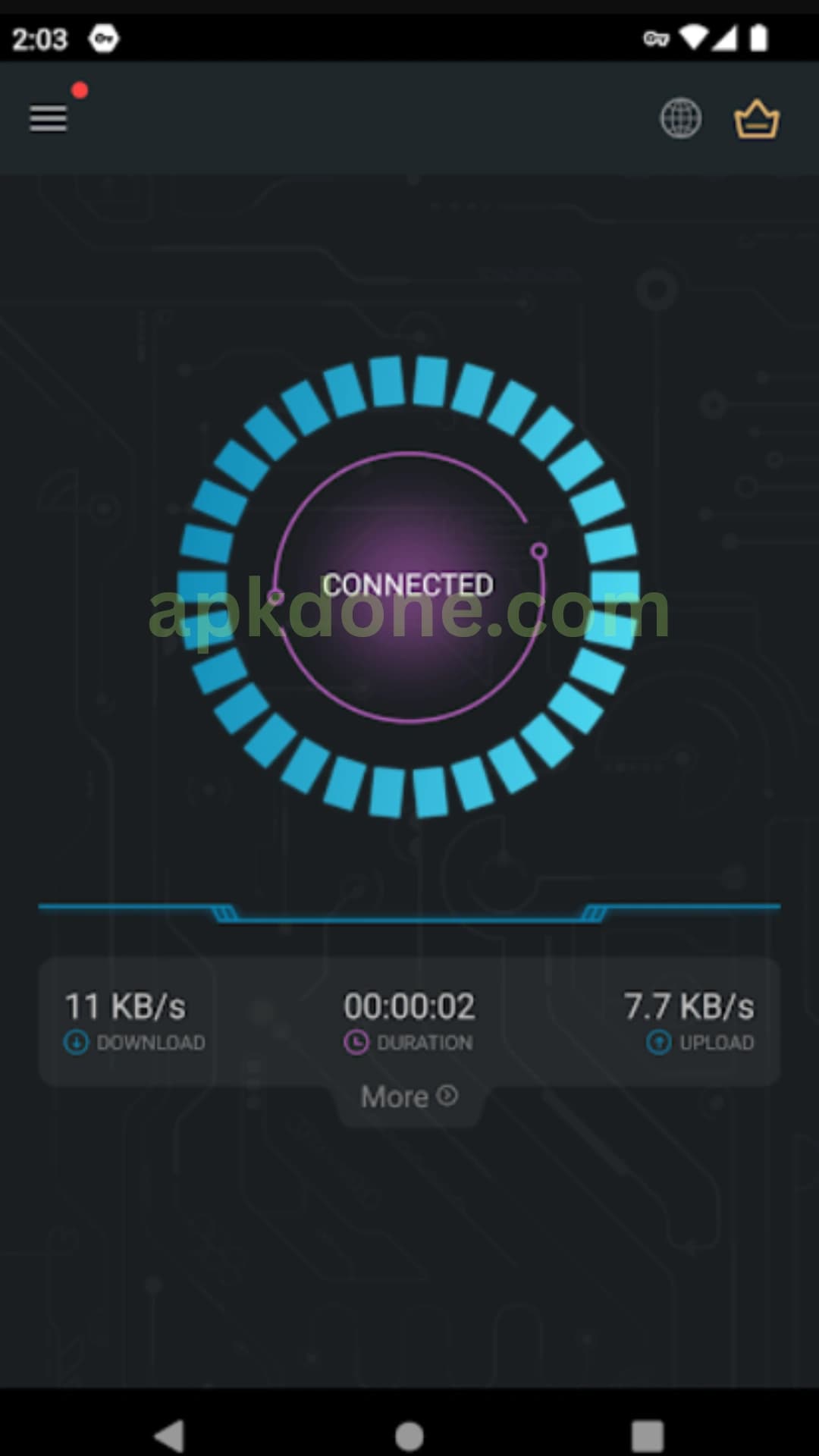This screenshot has width=819, height=1456.
Task: Expand More connection details
Action: [409, 1097]
